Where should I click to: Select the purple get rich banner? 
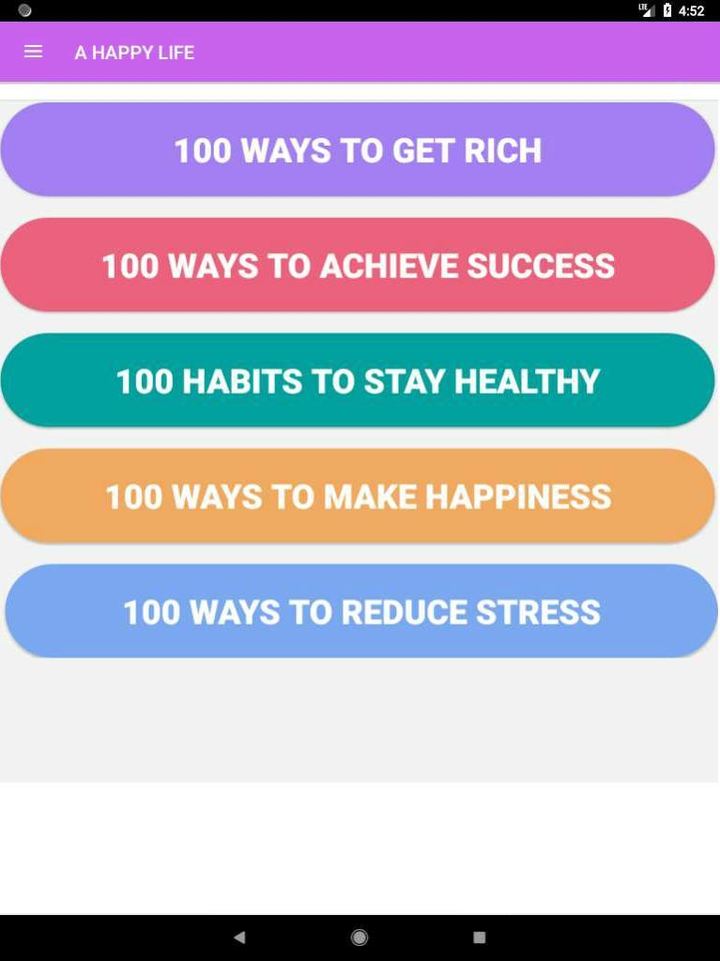click(x=358, y=150)
